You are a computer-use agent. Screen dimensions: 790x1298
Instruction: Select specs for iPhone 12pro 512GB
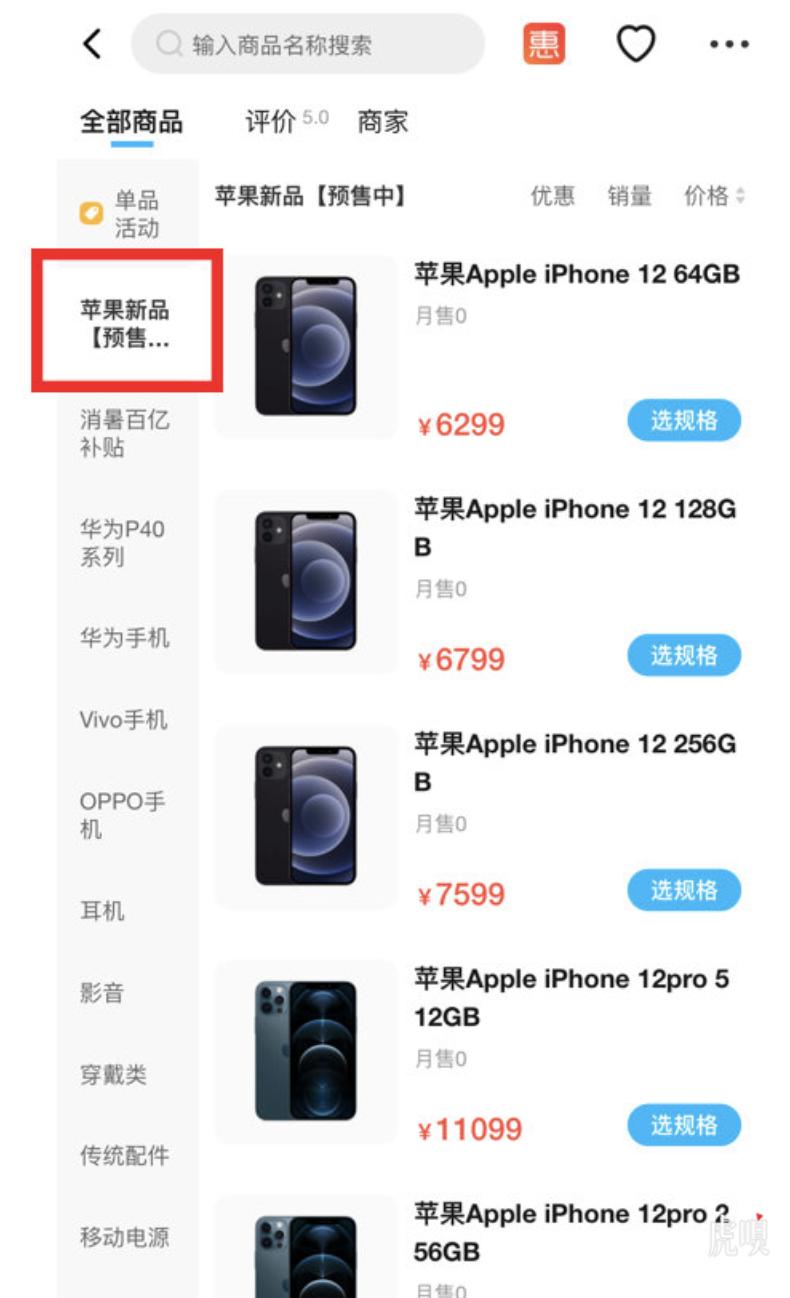pos(684,1125)
